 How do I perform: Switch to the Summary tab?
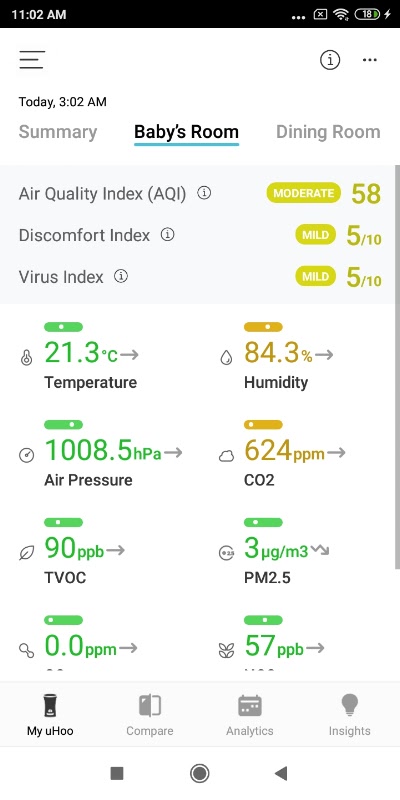point(58,132)
